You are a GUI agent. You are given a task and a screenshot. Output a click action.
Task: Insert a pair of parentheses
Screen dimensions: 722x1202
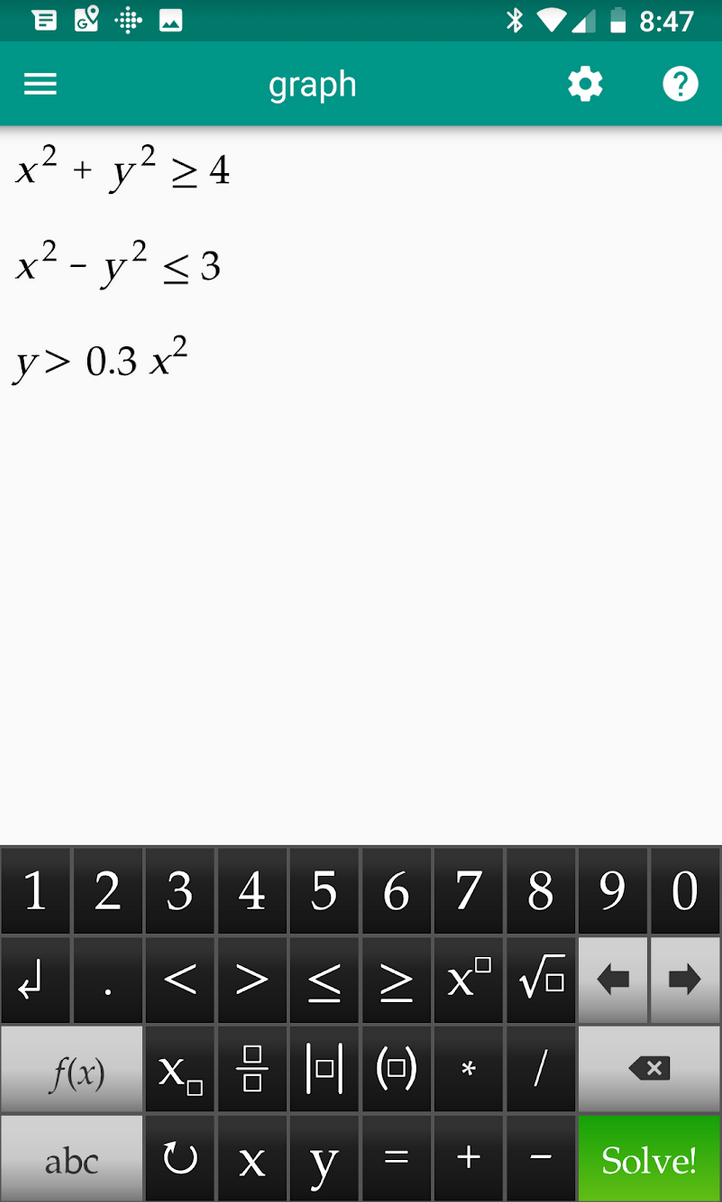396,1070
